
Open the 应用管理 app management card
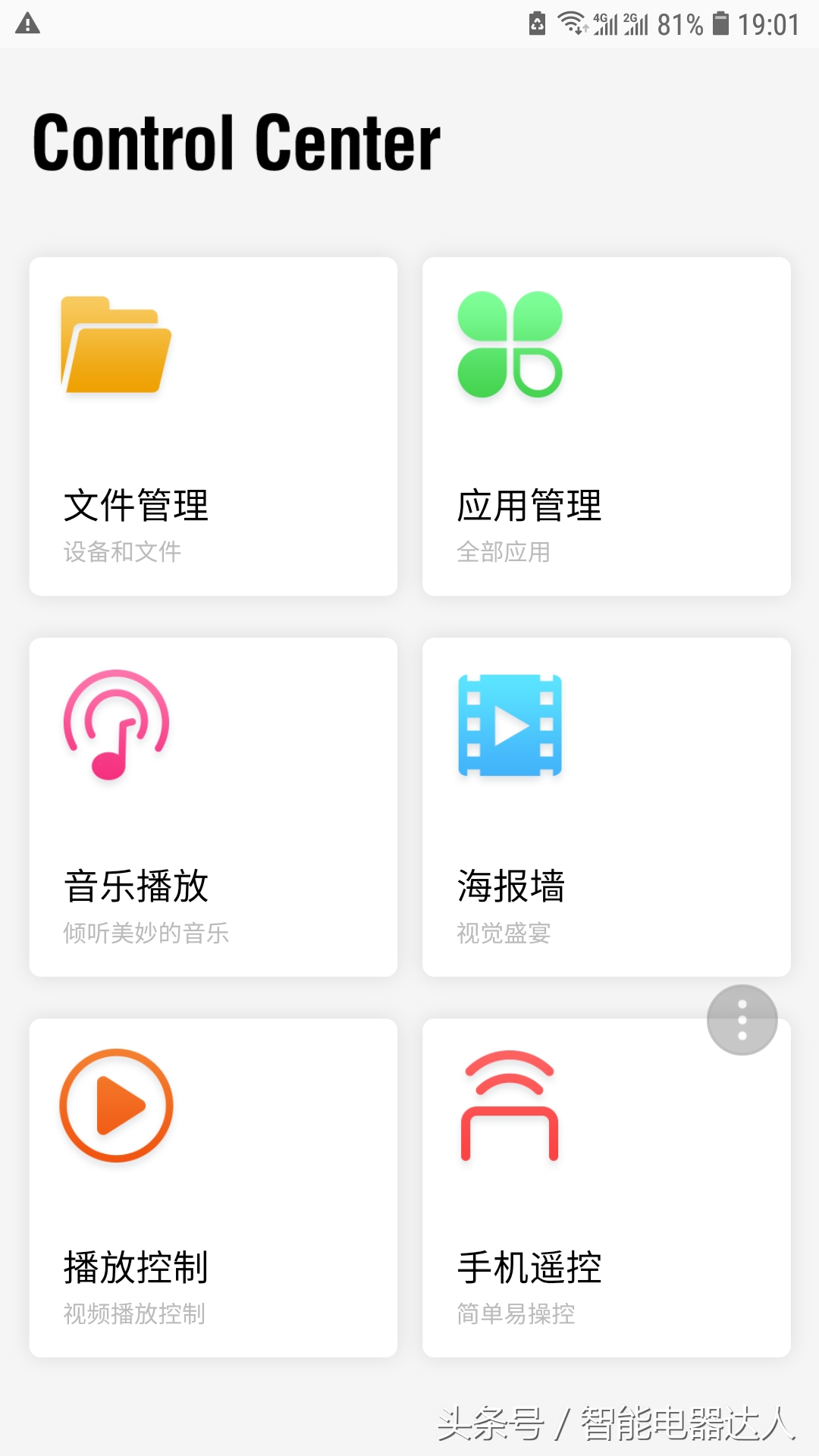coord(606,426)
